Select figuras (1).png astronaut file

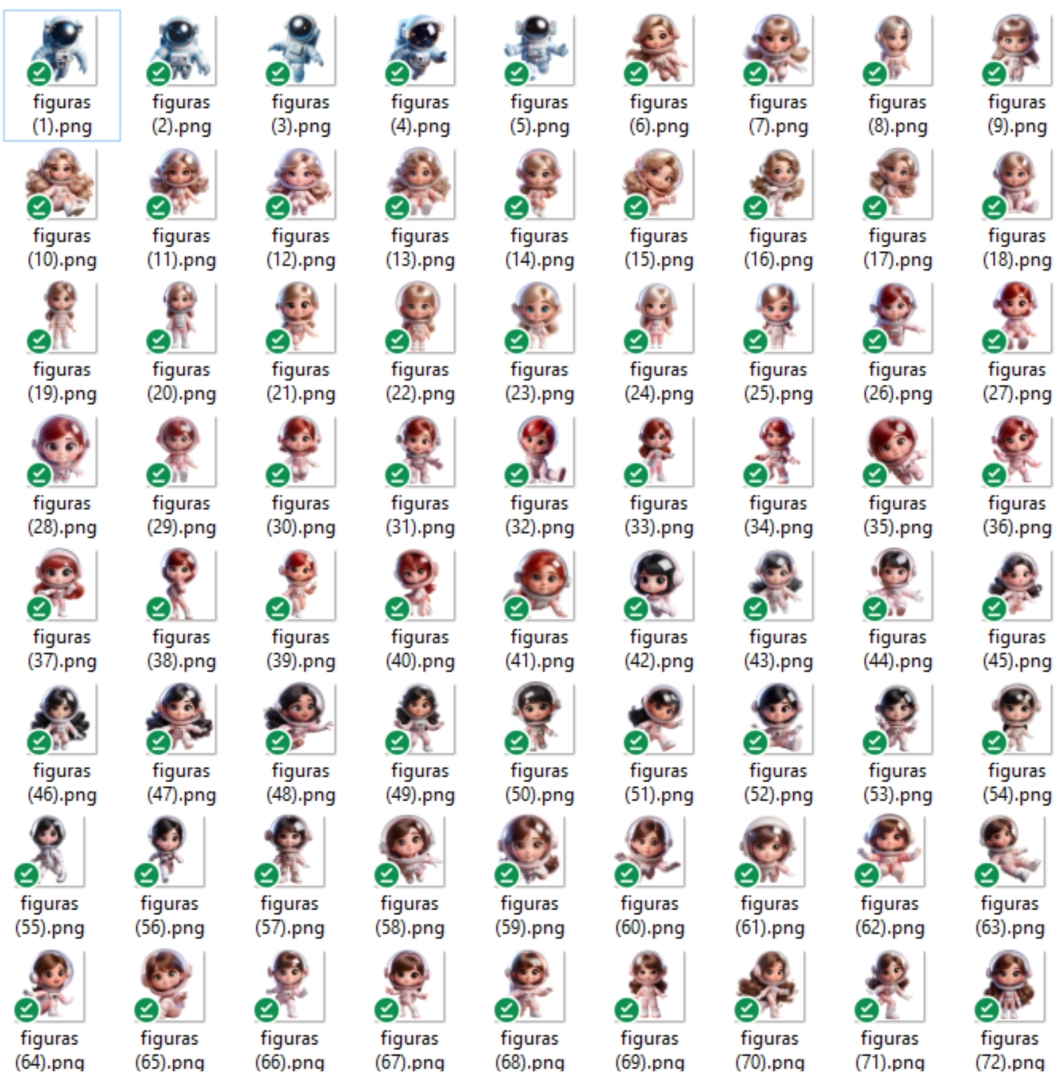62,49
